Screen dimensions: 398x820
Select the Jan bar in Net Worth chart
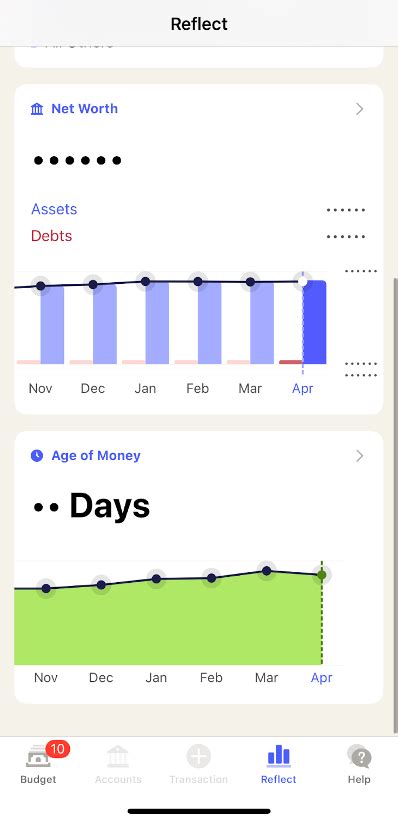tap(157, 323)
